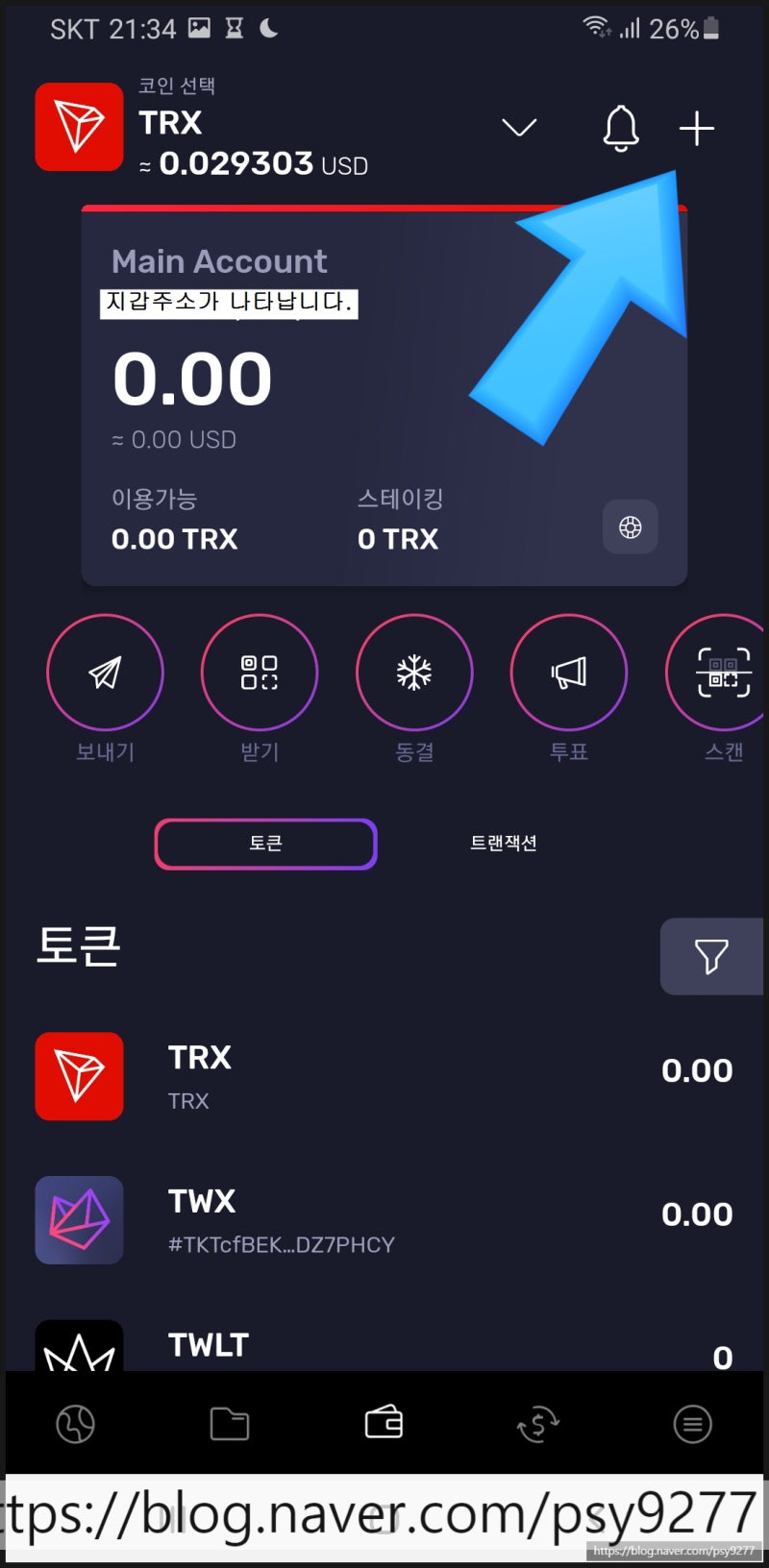Open the globe icon on Main Account card

(x=630, y=527)
